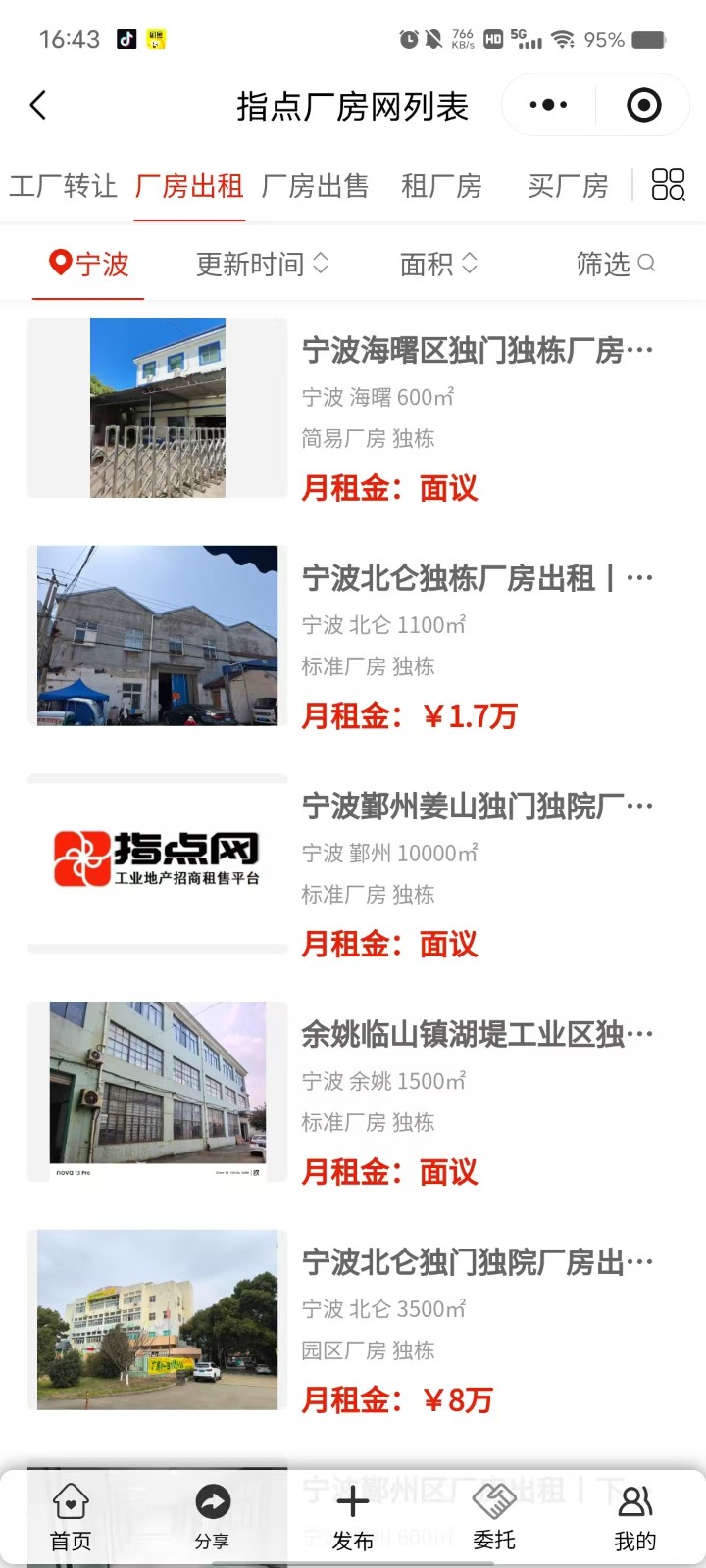Open 宁波北仑独门独院厂房 3500㎡ listing
This screenshot has width=706, height=1568.
point(478,1262)
